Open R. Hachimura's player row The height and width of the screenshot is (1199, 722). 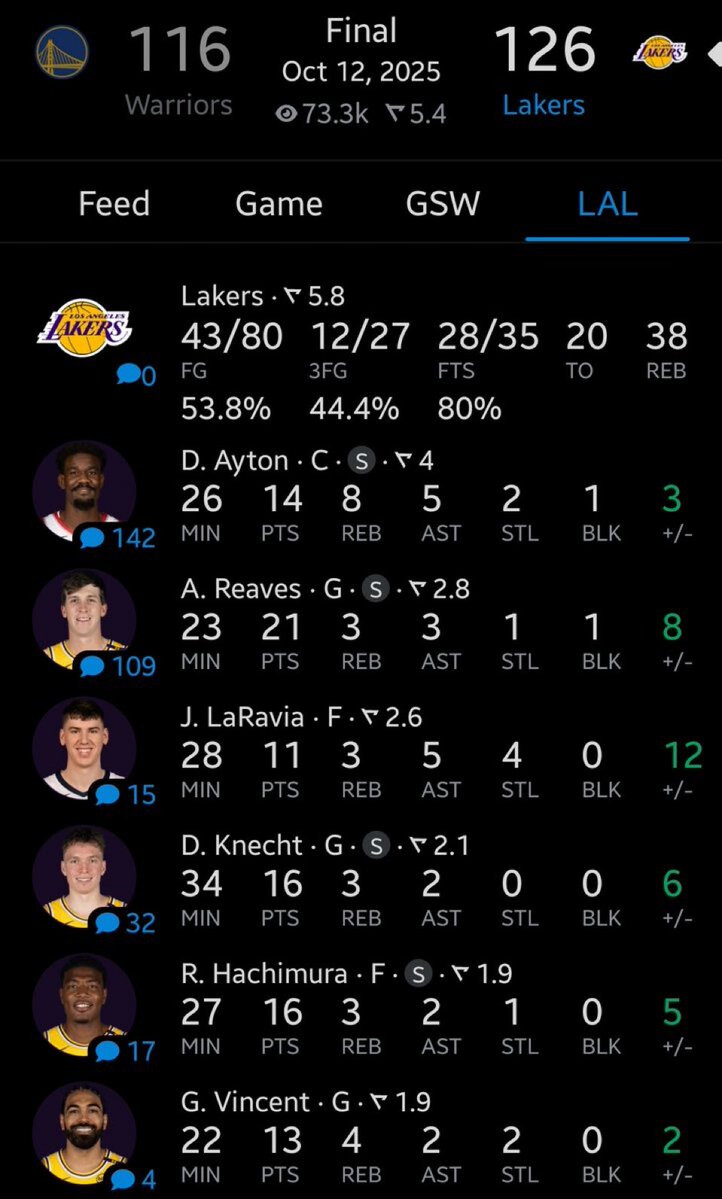point(361,1009)
